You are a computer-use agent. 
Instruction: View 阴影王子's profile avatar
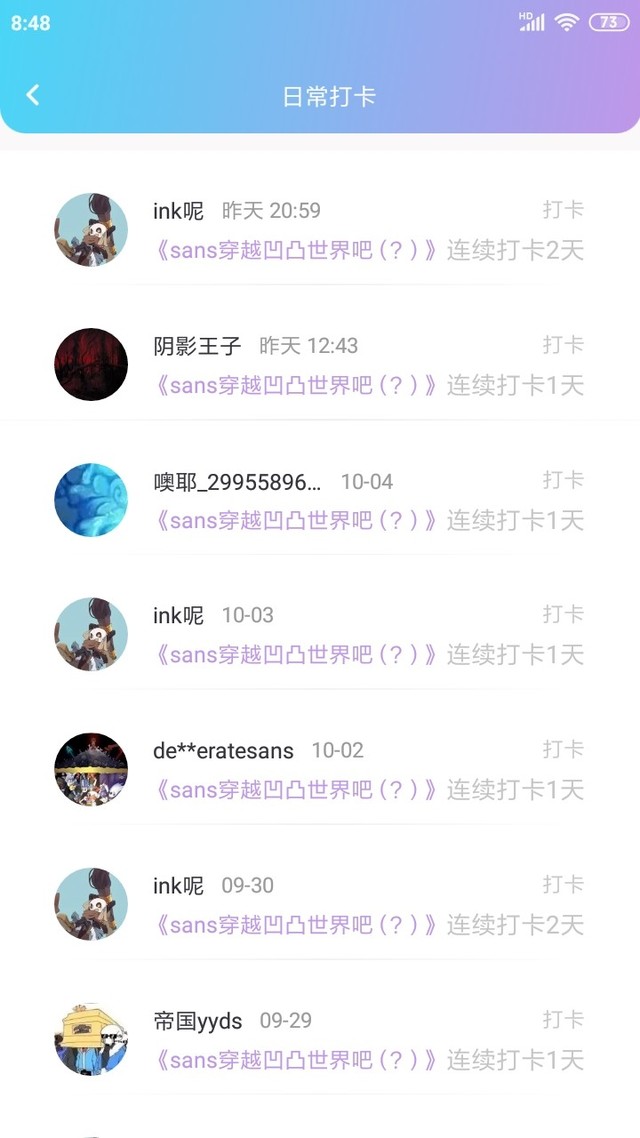pos(91,364)
